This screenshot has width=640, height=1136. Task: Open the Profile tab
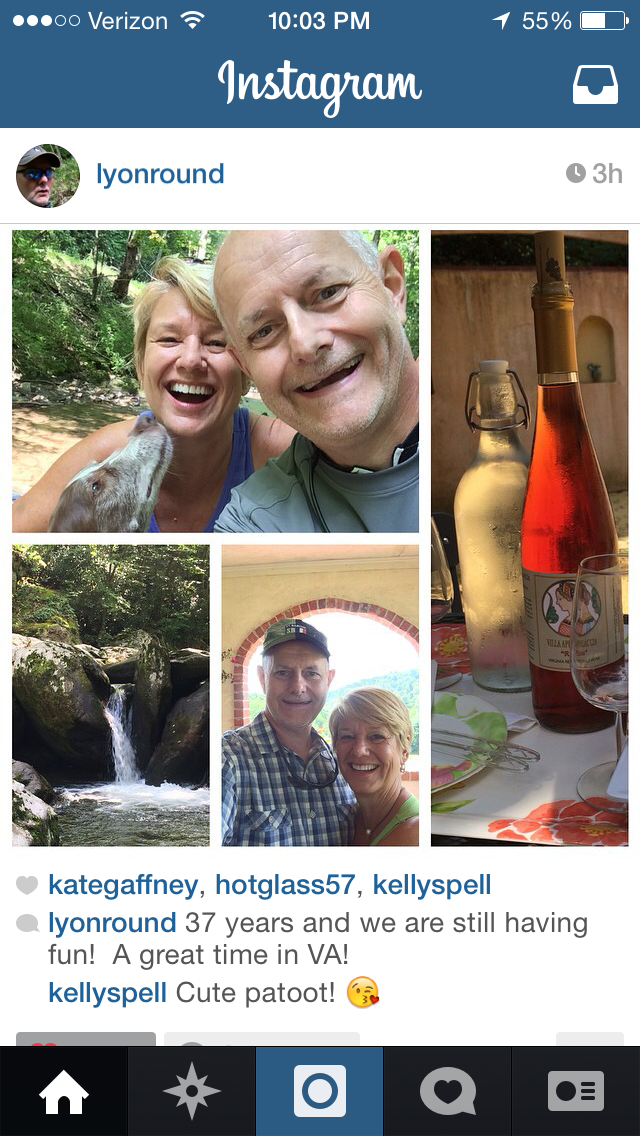[576, 1091]
